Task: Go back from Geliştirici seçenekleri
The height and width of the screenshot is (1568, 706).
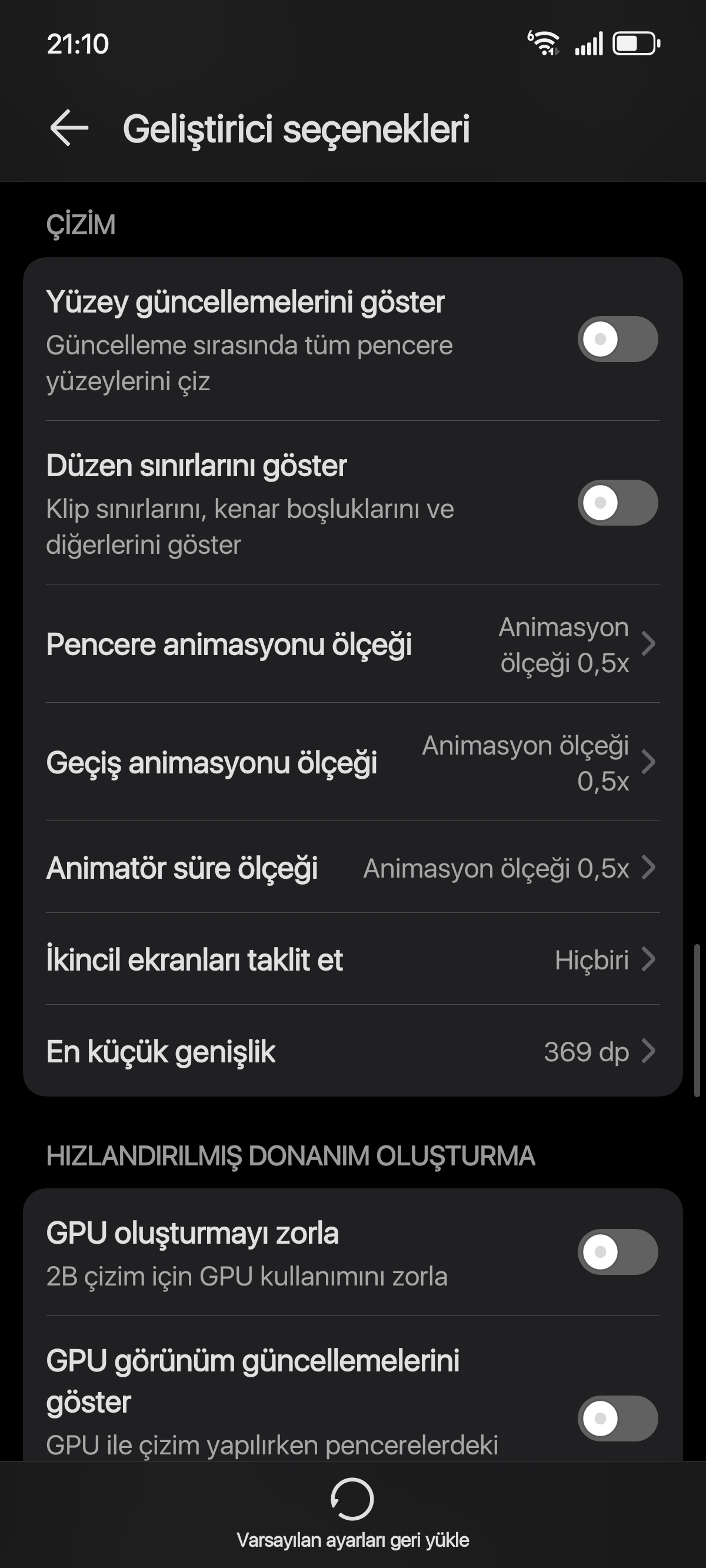Action: point(69,128)
